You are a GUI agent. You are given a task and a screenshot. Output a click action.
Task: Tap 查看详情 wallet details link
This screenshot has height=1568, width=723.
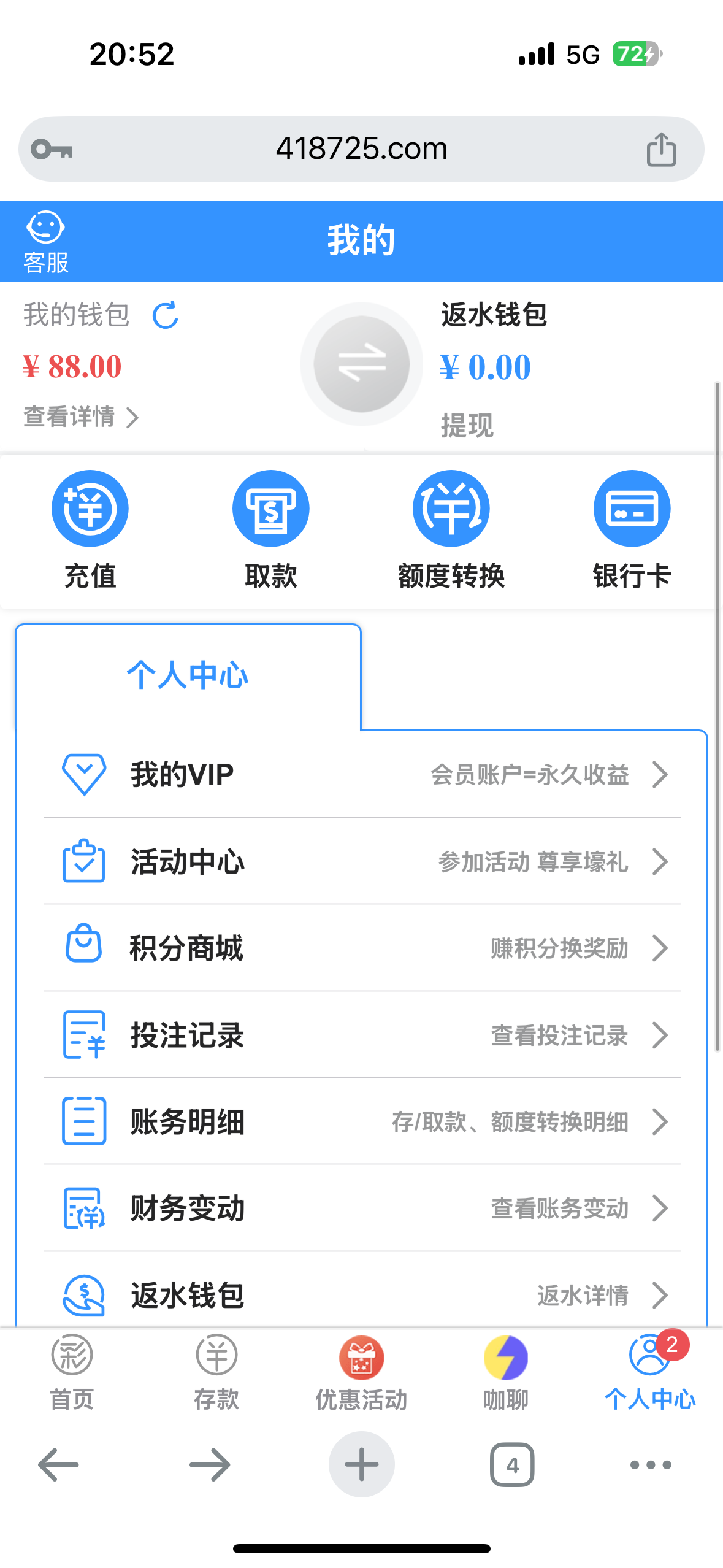point(80,417)
